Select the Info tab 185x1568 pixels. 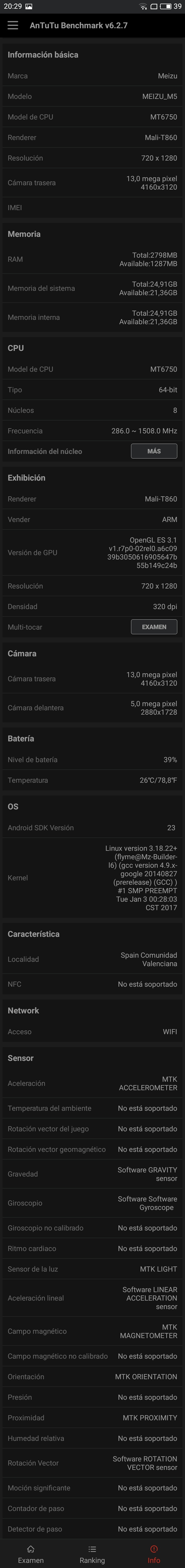click(x=154, y=1554)
